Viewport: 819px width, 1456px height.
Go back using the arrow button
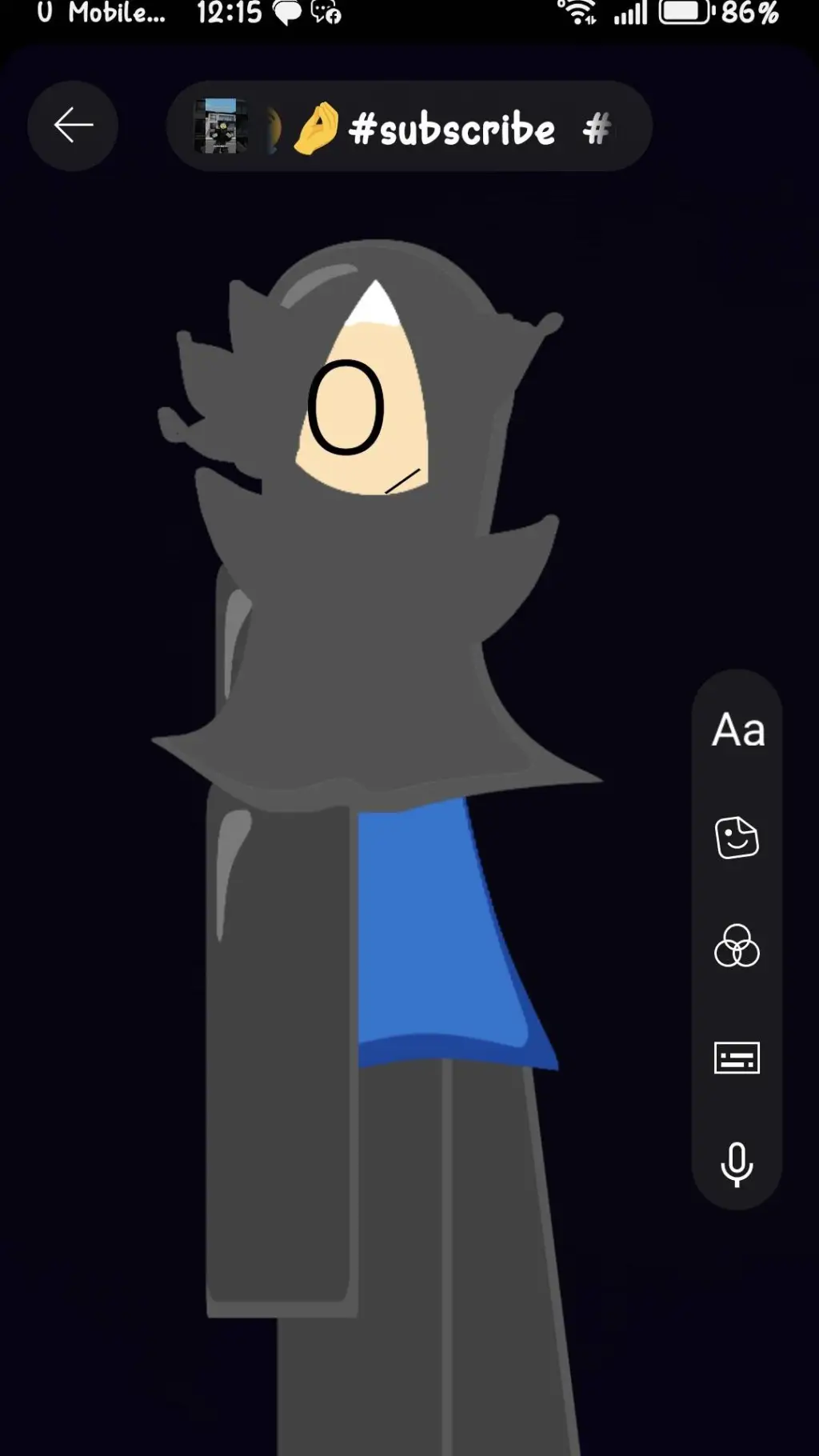point(73,126)
